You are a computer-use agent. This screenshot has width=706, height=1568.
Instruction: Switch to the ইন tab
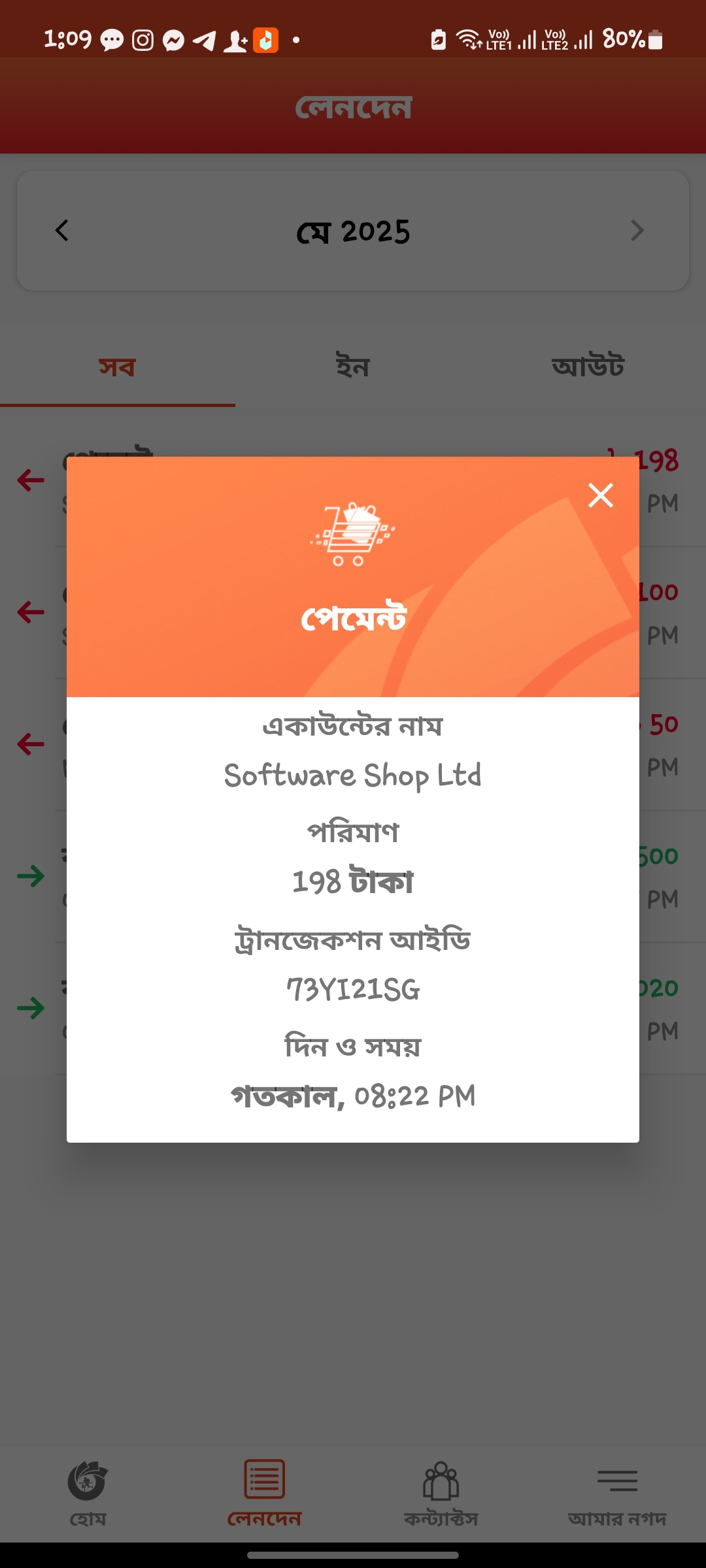click(352, 367)
